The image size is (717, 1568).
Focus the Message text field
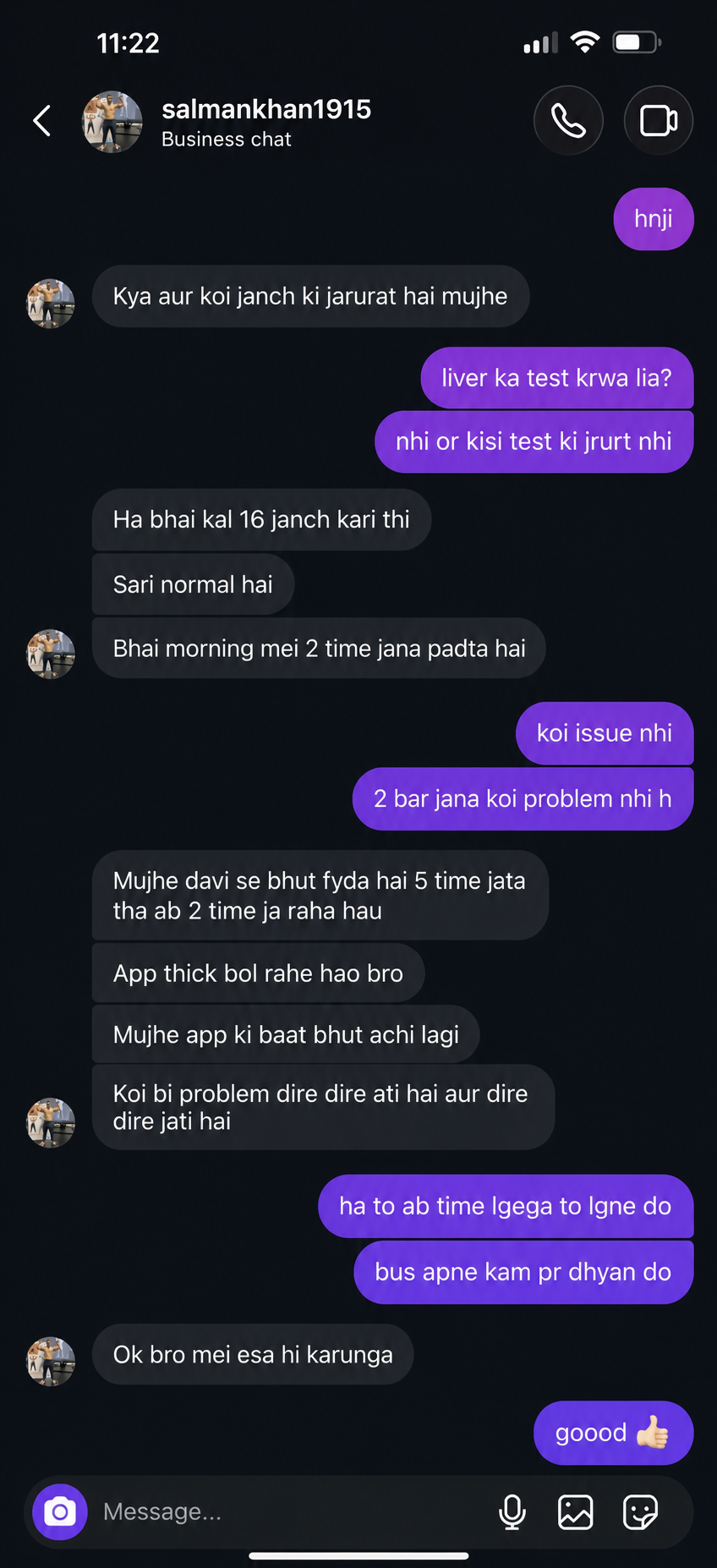pyautogui.click(x=287, y=1511)
